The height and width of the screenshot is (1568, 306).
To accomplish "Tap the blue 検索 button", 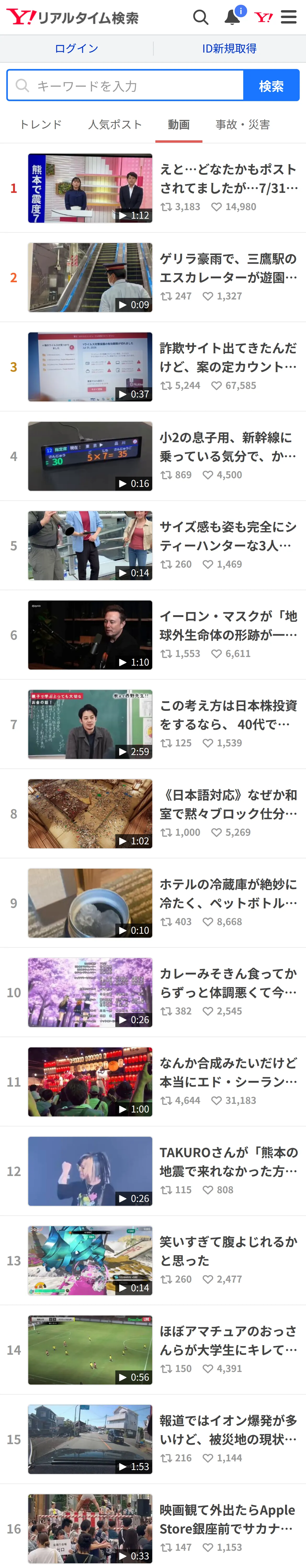I will coord(271,85).
